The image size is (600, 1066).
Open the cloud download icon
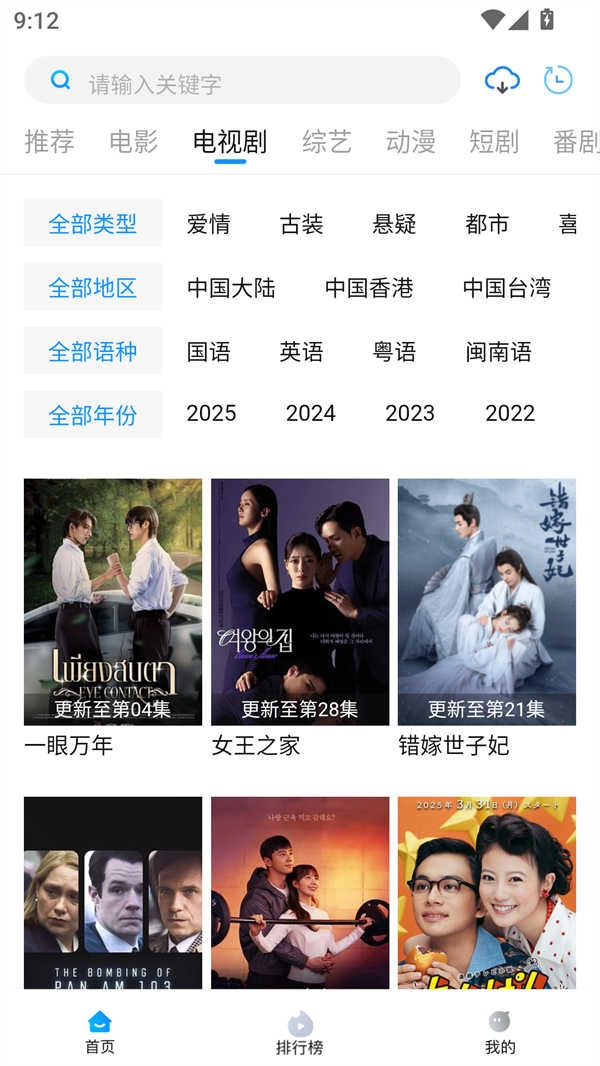point(501,80)
